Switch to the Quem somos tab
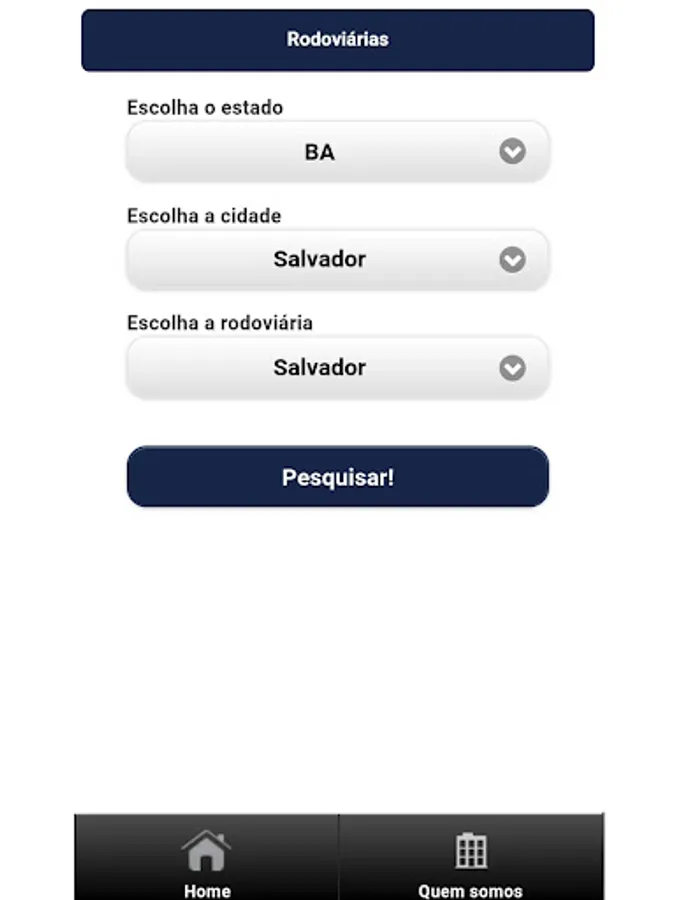The width and height of the screenshot is (675, 900). pos(470,861)
